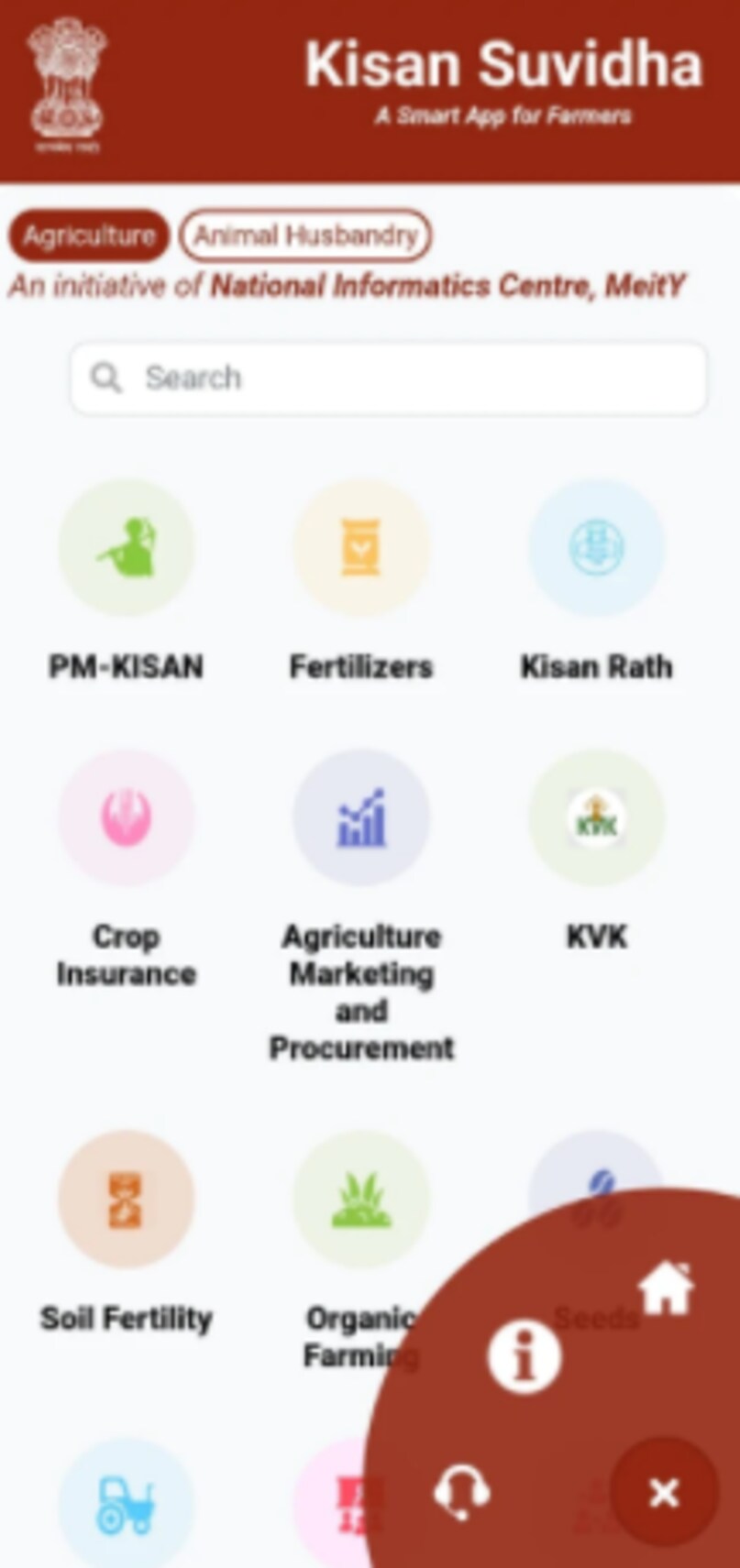Switch to the Animal Husbandry tab

point(304,236)
